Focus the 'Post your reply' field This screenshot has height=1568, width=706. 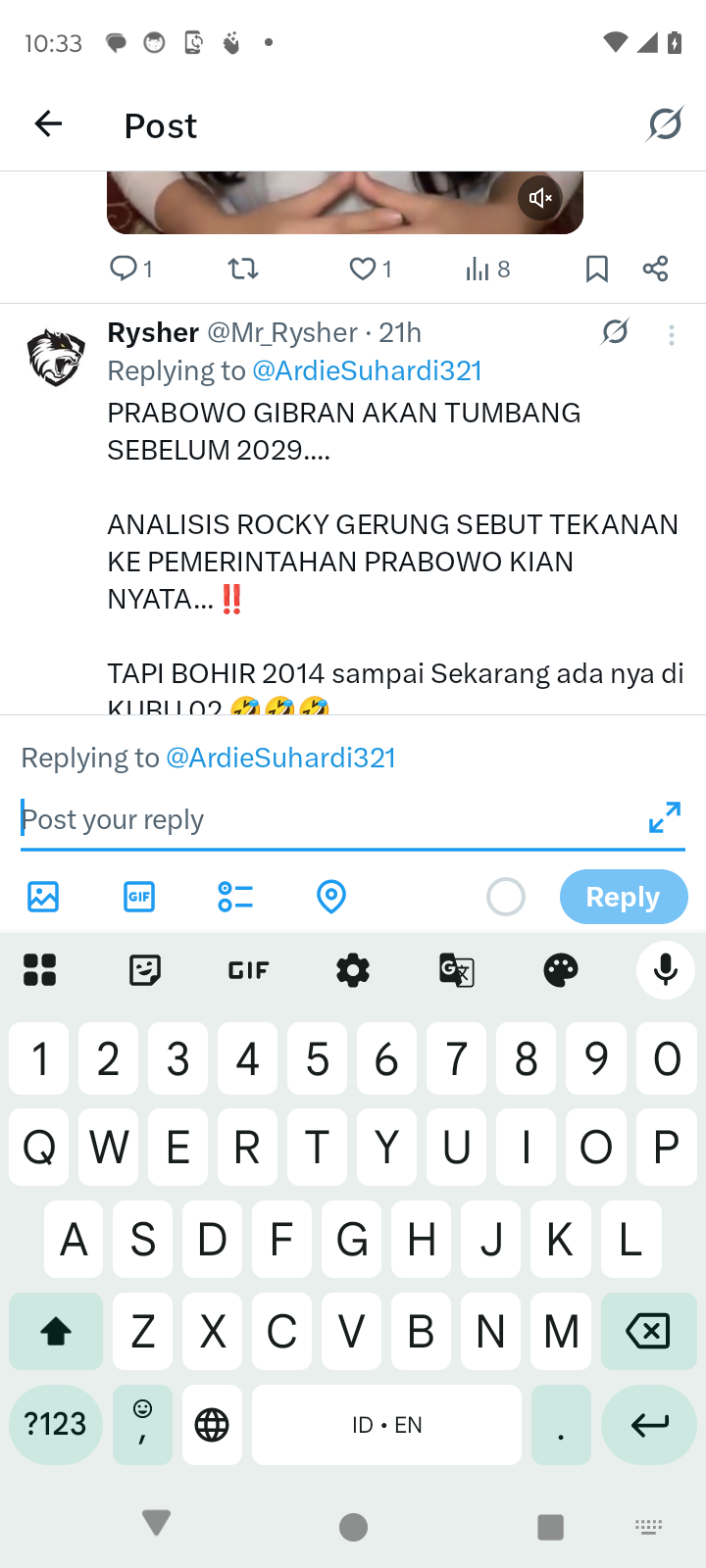pos(324,819)
